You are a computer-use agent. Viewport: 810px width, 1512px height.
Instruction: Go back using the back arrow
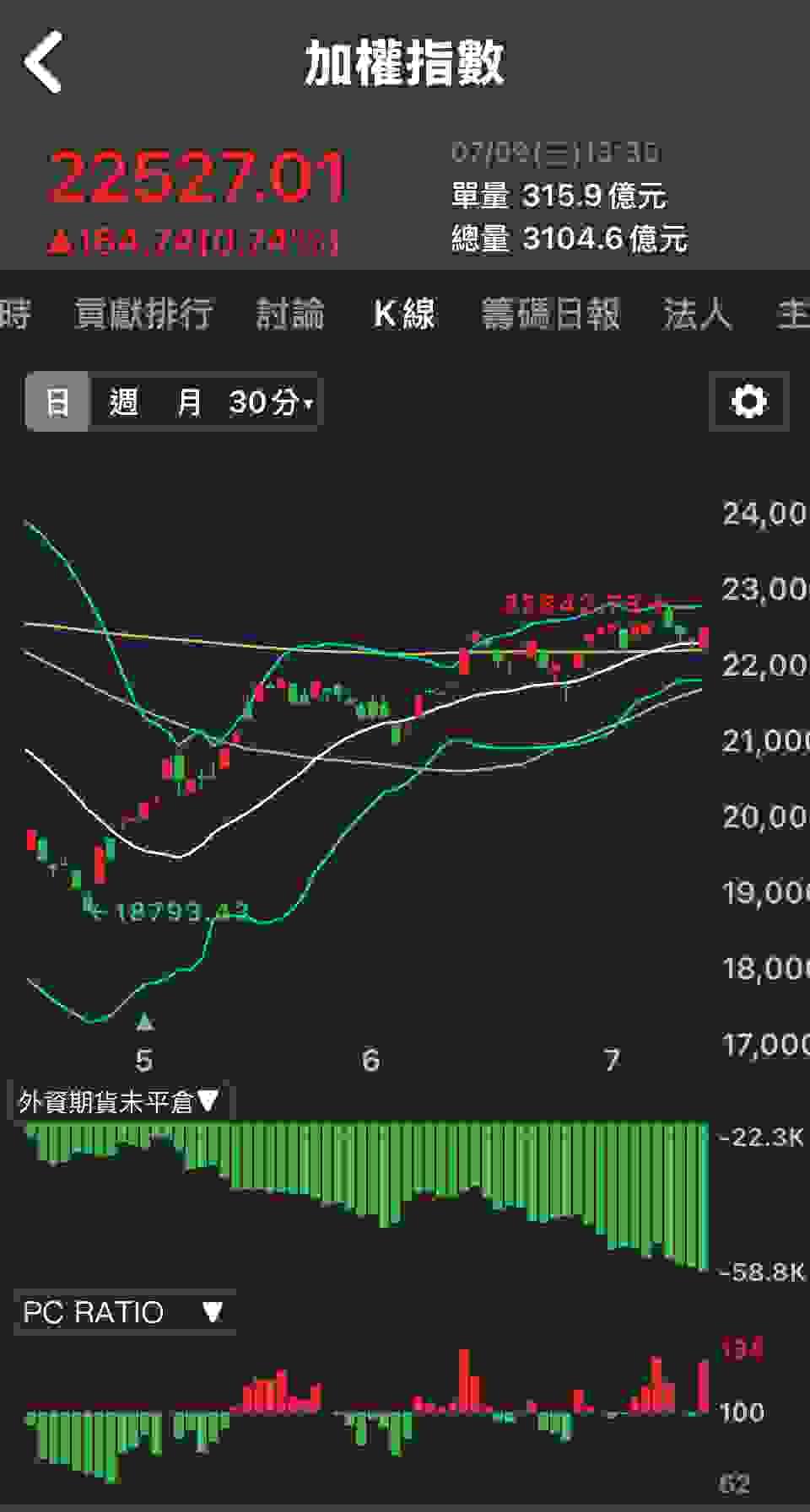pyautogui.click(x=44, y=62)
